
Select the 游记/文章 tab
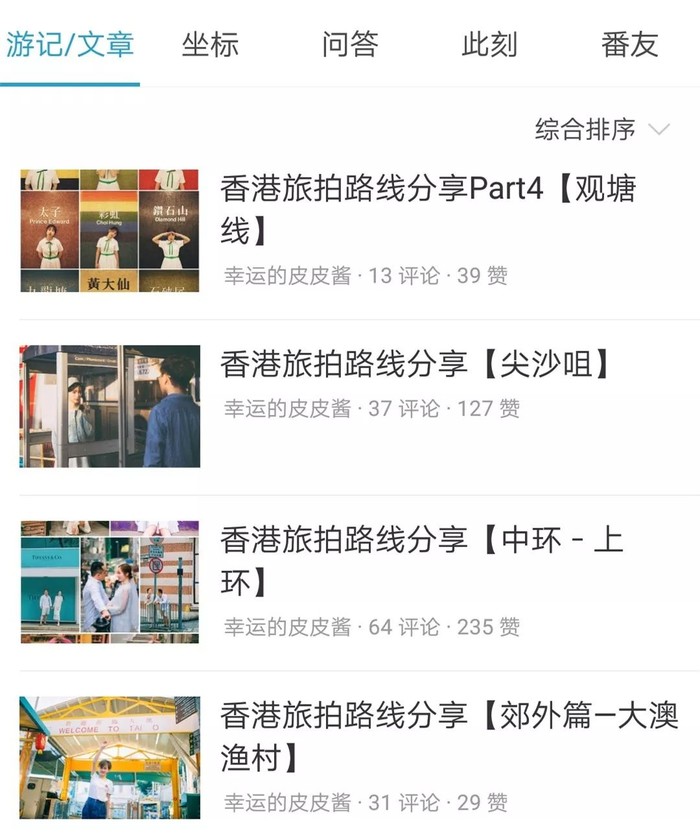coord(70,45)
